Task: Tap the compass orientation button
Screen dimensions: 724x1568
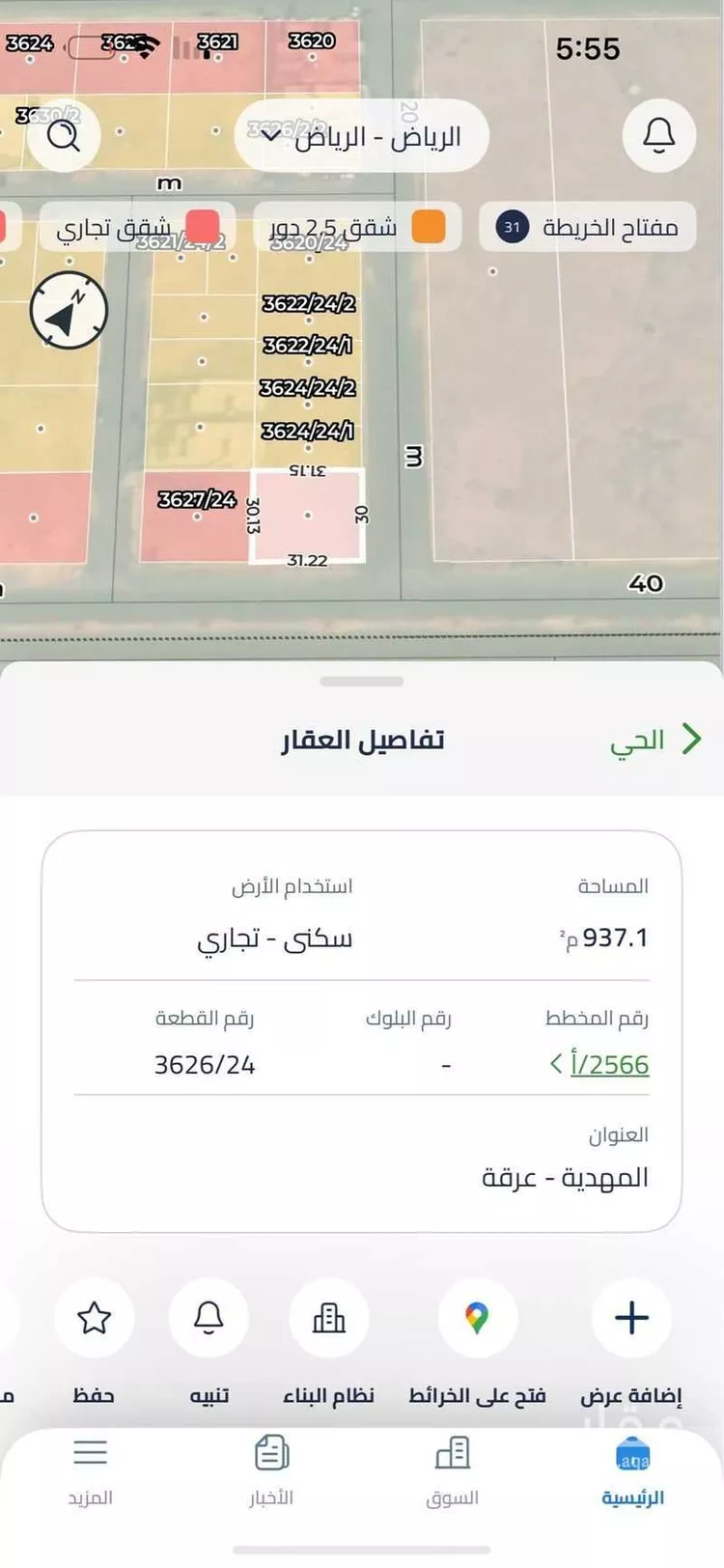Action: coord(69,310)
